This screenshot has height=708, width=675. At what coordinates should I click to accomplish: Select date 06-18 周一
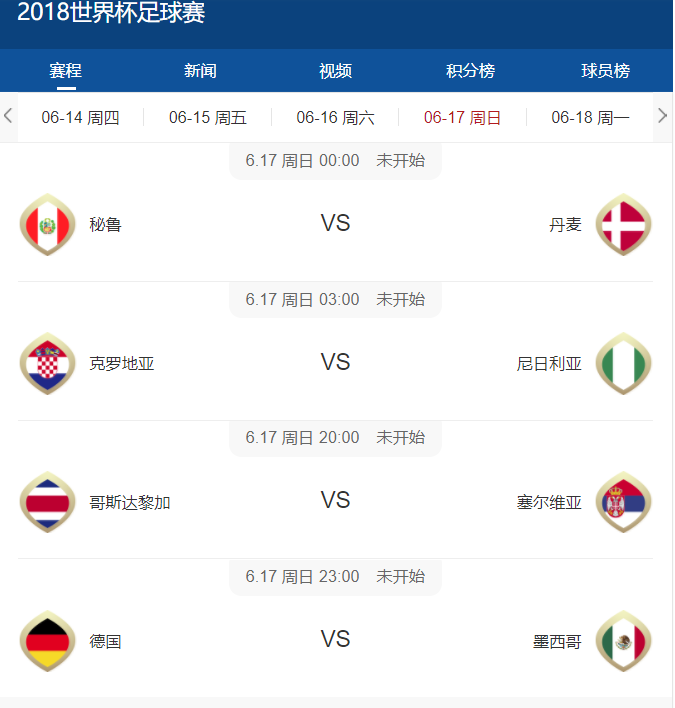tap(590, 117)
